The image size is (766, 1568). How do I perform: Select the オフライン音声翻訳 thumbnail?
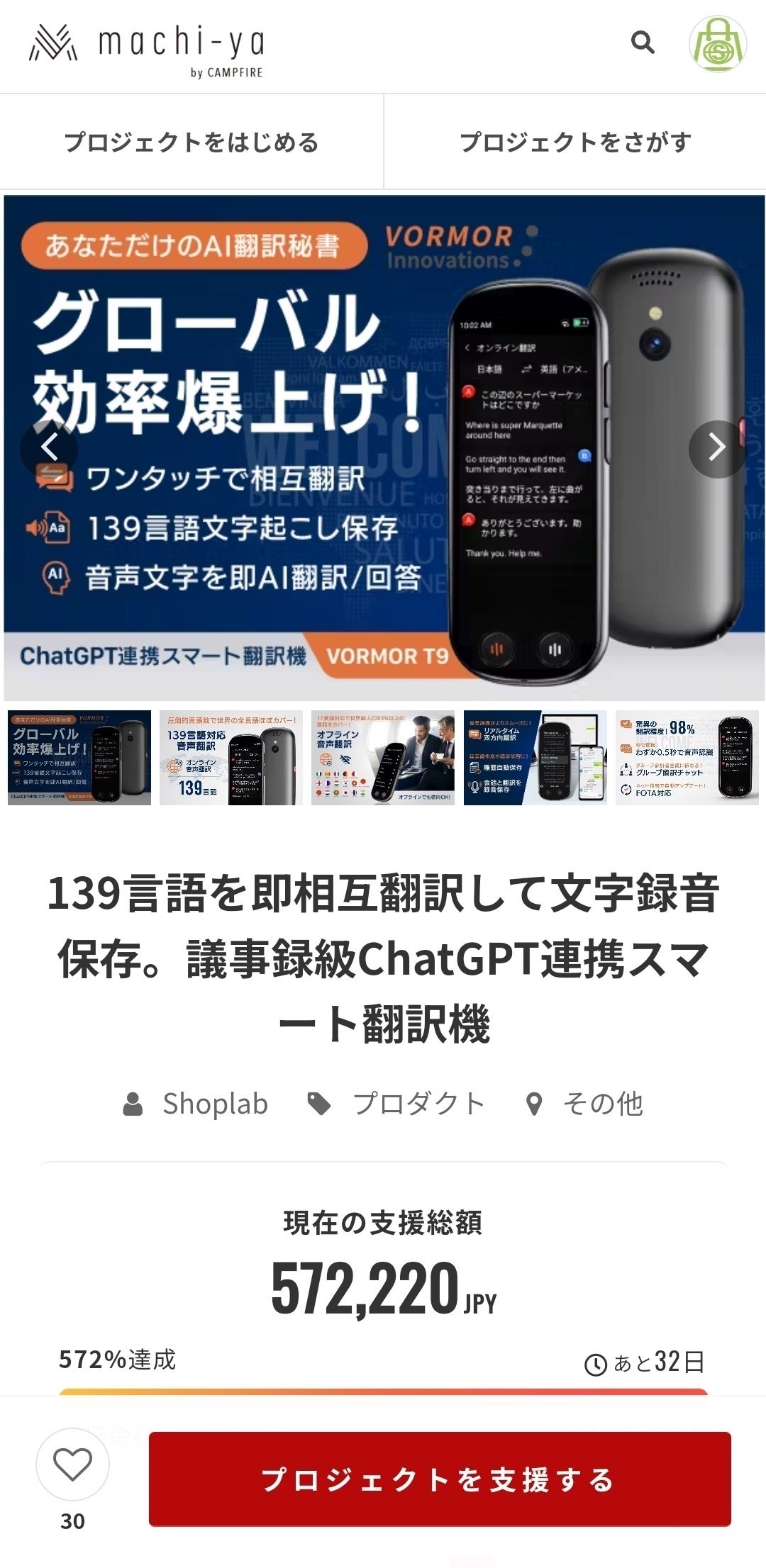[383, 758]
